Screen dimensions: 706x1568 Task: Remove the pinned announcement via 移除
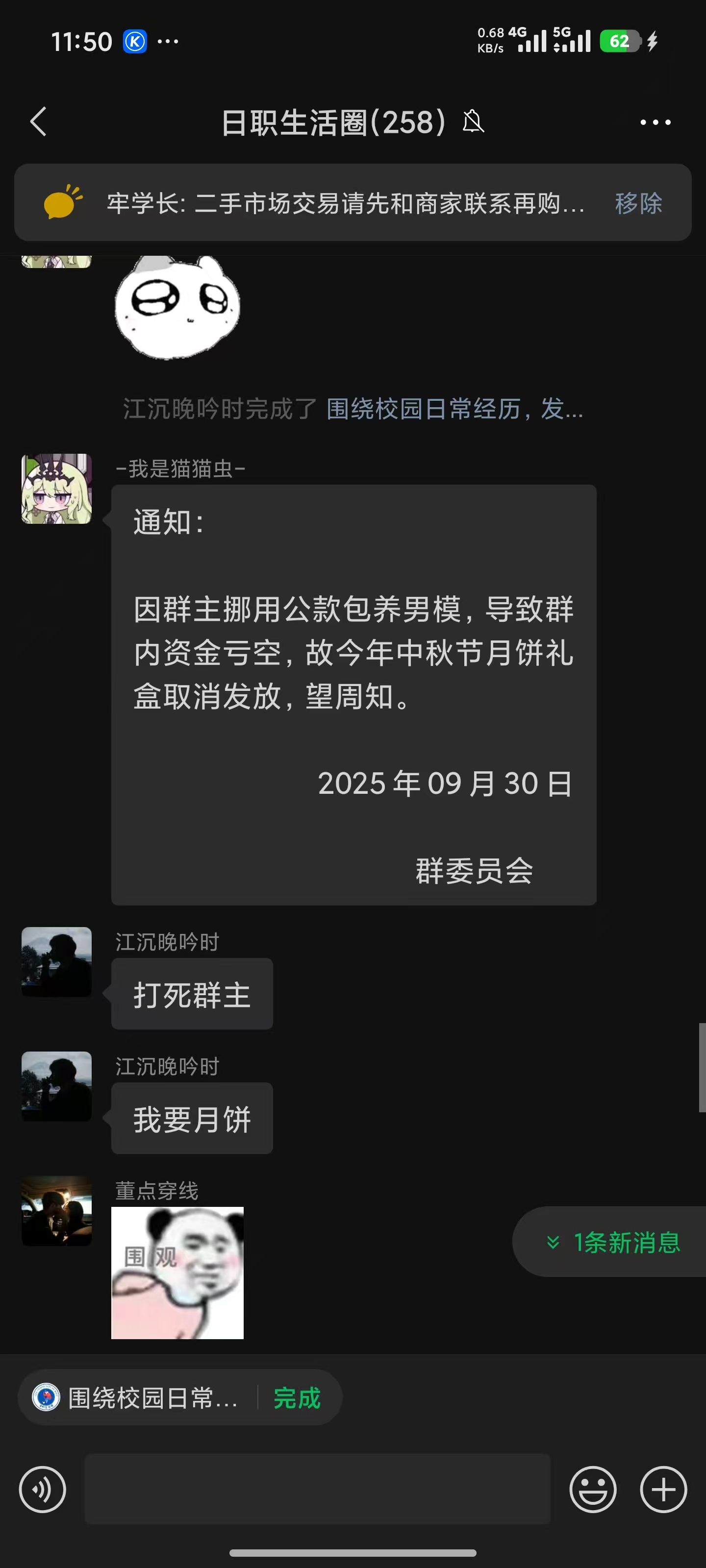pos(638,203)
